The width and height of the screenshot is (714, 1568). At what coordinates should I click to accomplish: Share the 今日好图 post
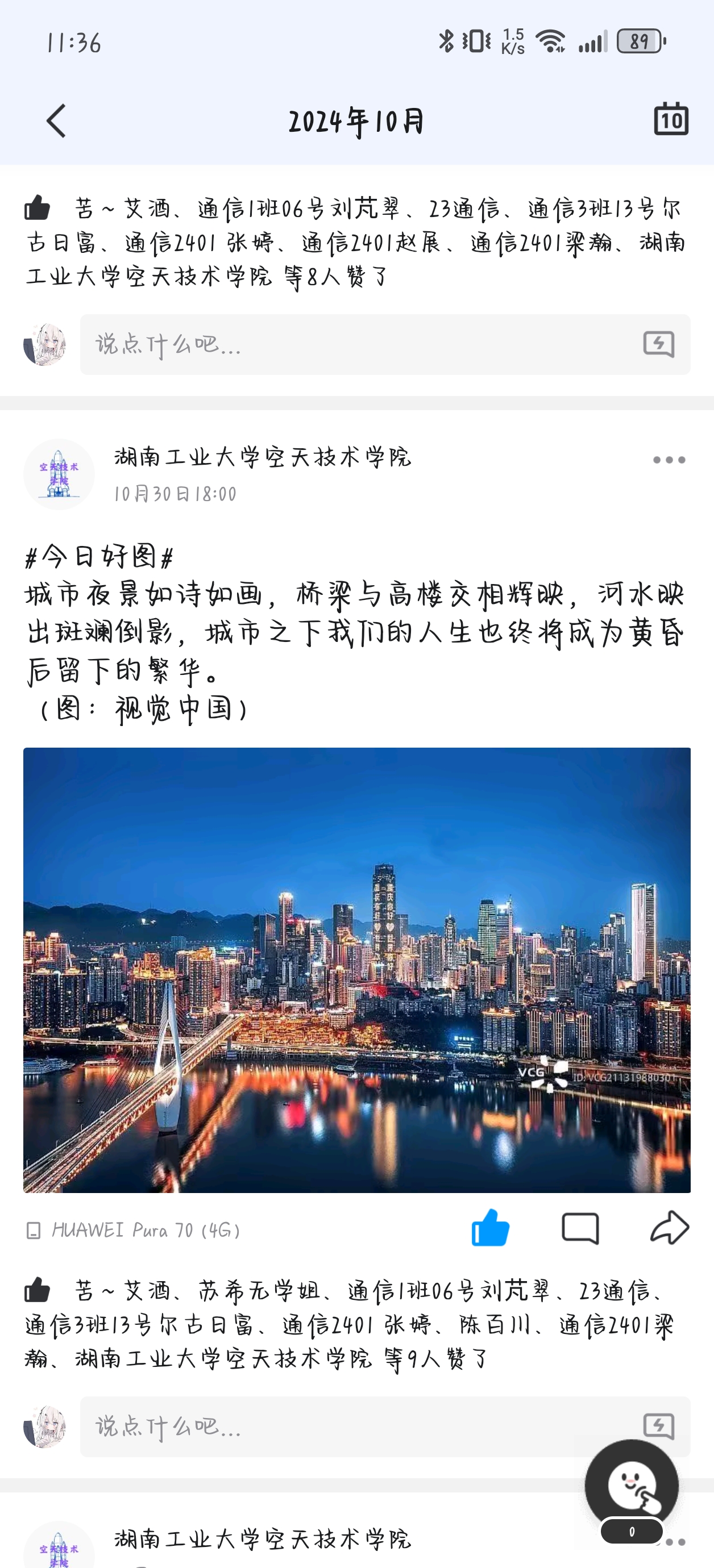pos(670,1228)
